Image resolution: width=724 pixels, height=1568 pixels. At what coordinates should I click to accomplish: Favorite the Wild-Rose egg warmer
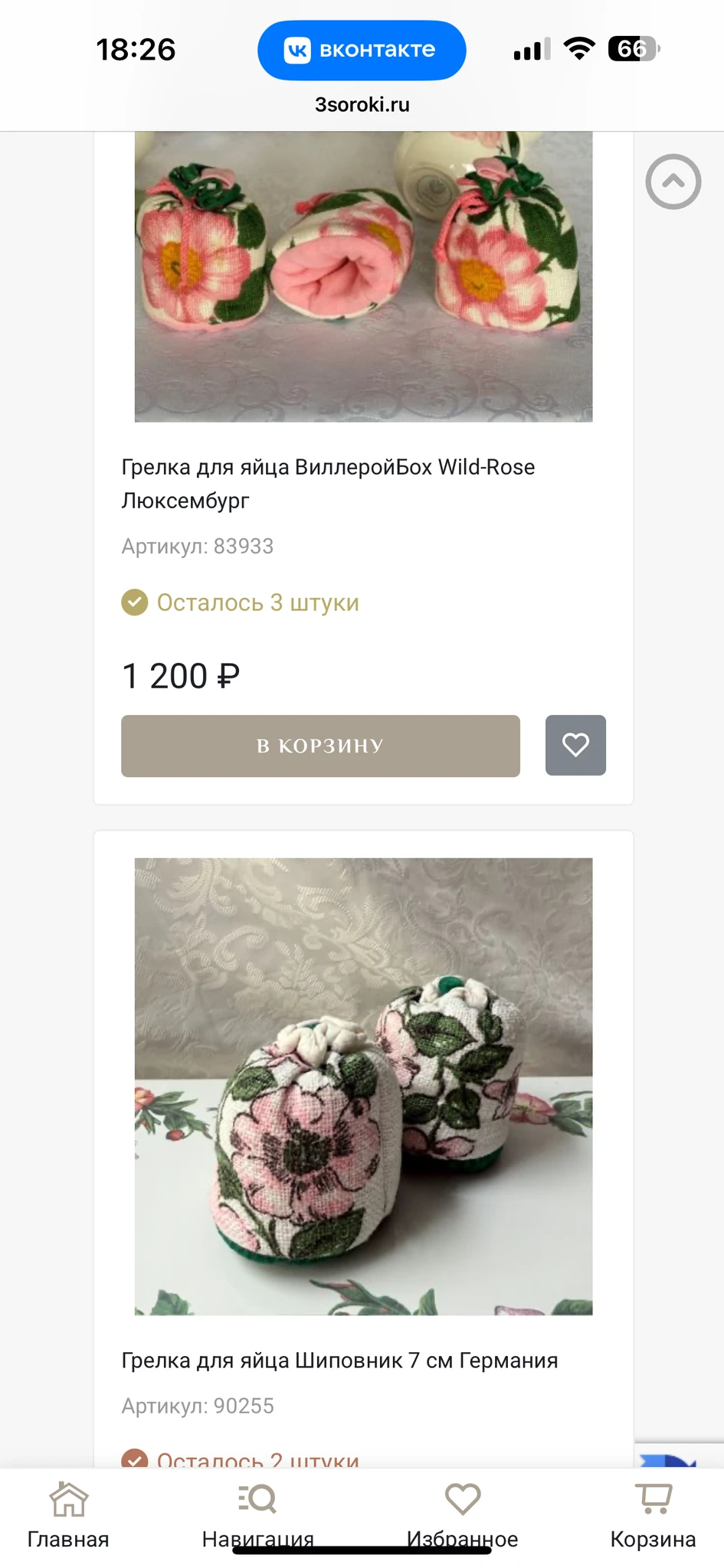575,746
